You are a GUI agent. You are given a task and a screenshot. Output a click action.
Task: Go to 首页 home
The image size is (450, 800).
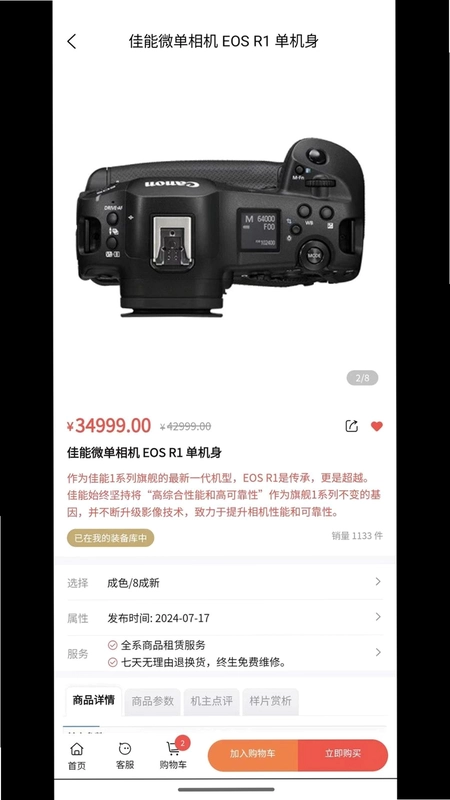(77, 756)
